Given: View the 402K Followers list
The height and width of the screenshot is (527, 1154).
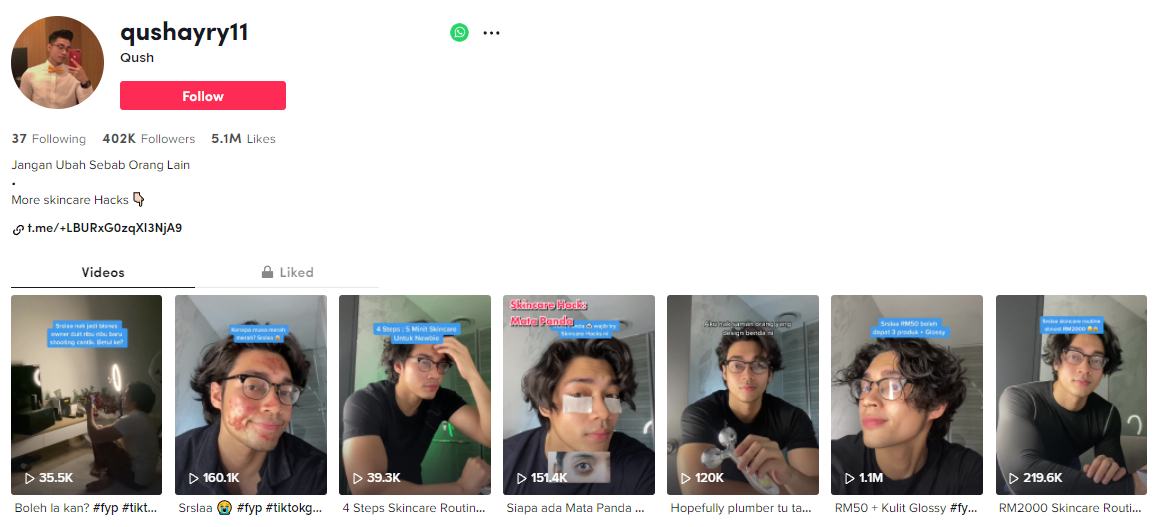Looking at the screenshot, I should pyautogui.click(x=149, y=139).
